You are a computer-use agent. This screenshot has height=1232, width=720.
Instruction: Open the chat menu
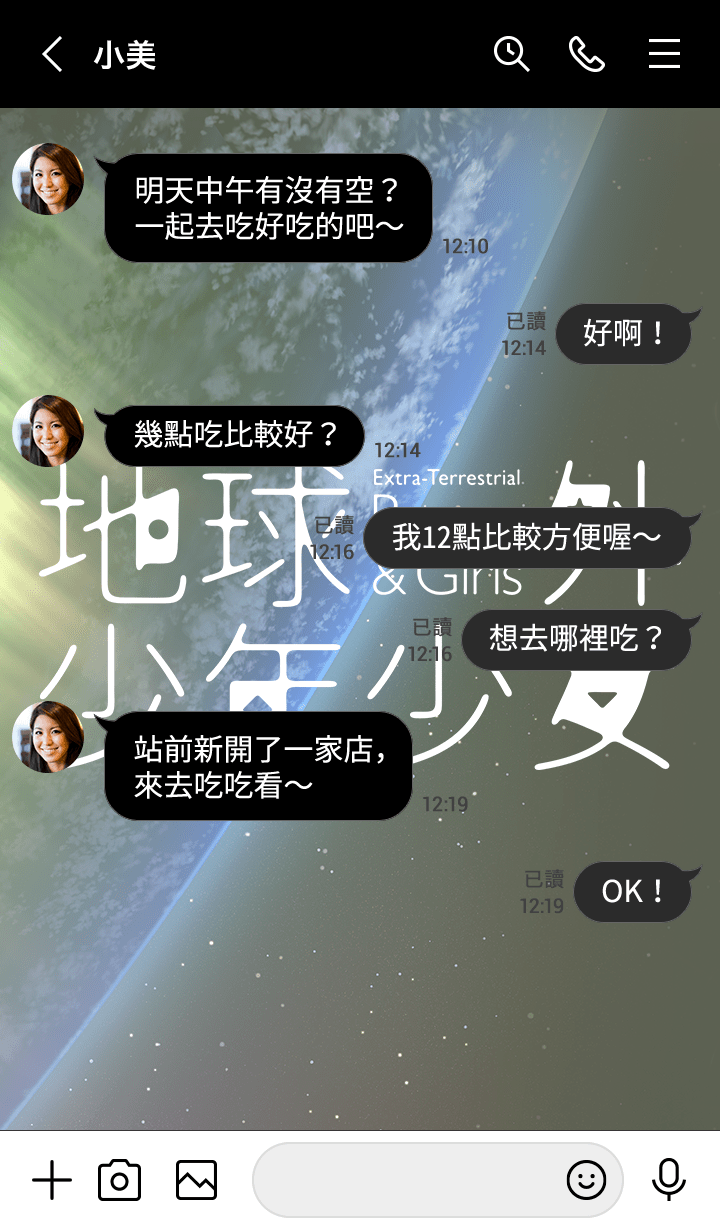click(x=664, y=54)
